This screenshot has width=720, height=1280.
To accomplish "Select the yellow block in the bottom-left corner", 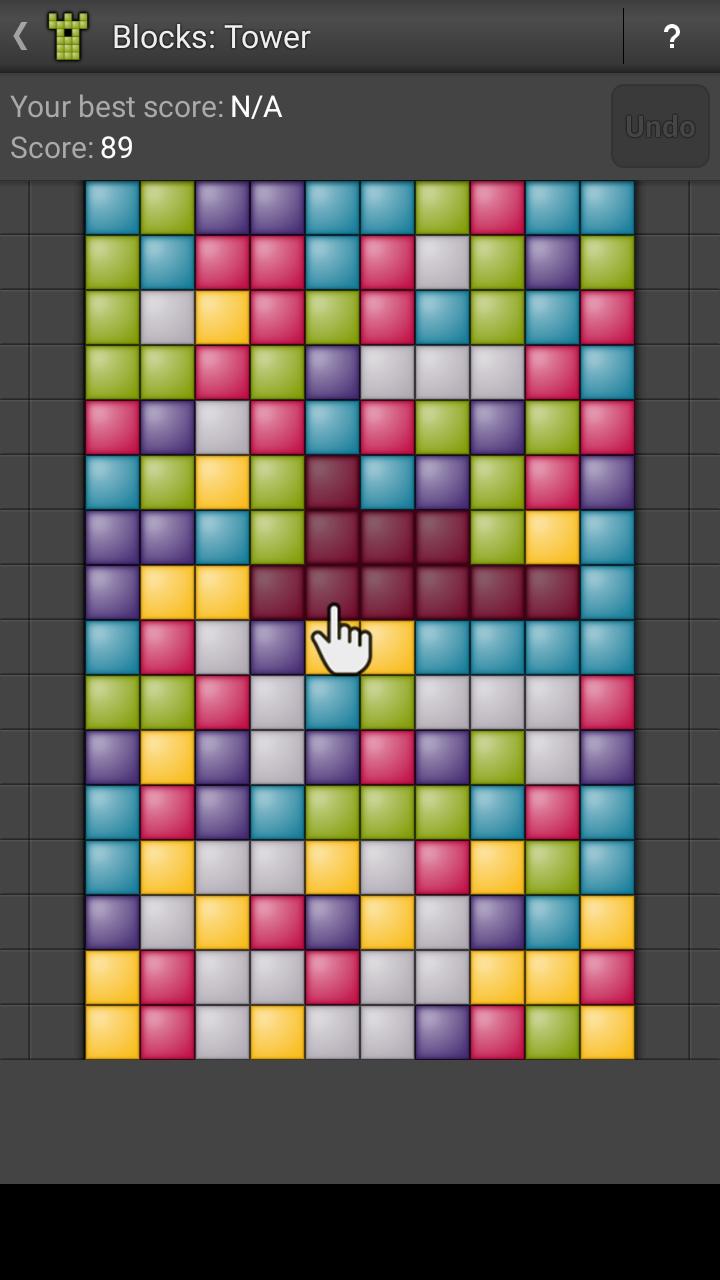I will [x=112, y=1028].
